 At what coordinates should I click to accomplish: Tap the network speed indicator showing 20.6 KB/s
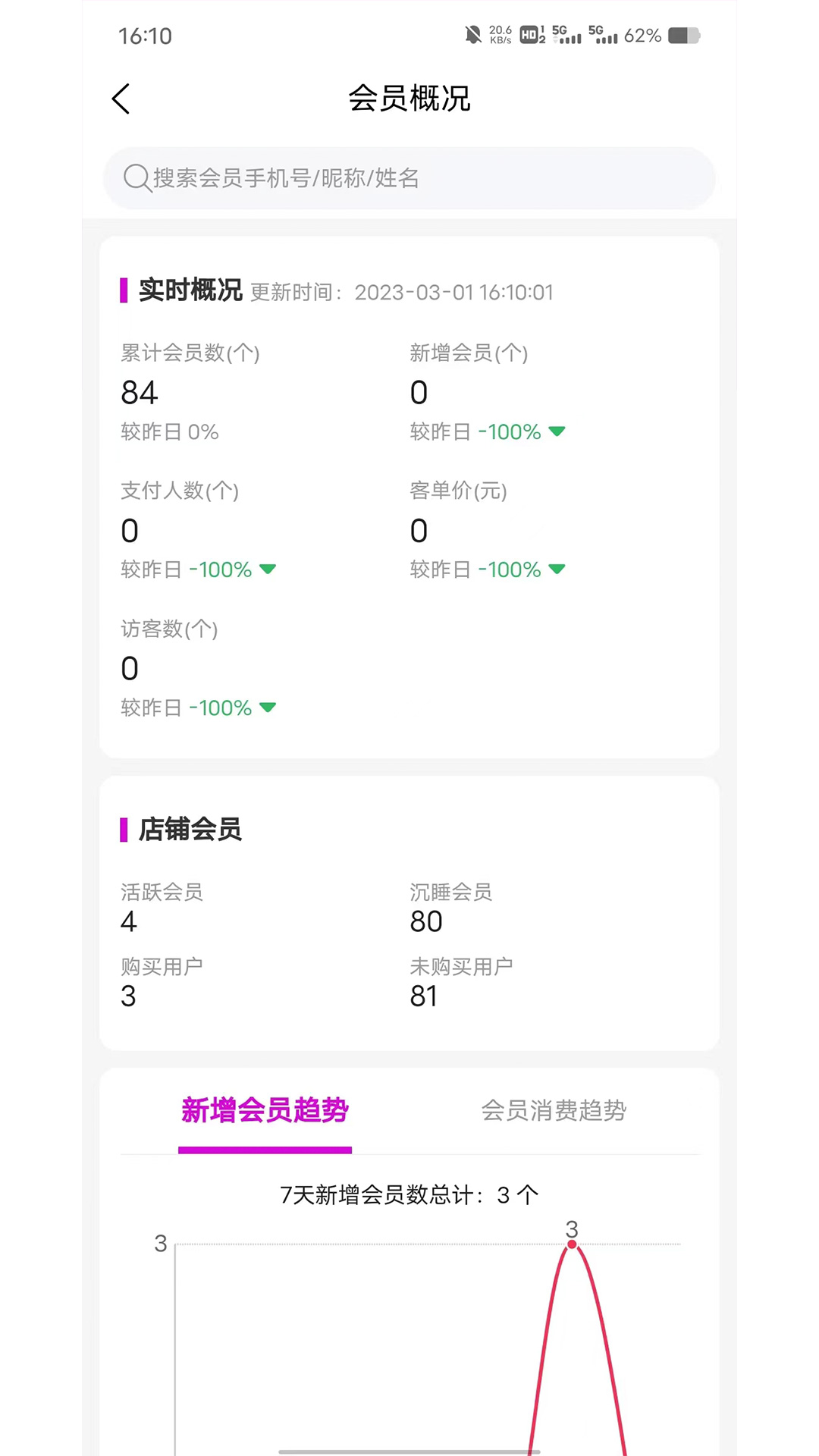click(x=500, y=35)
